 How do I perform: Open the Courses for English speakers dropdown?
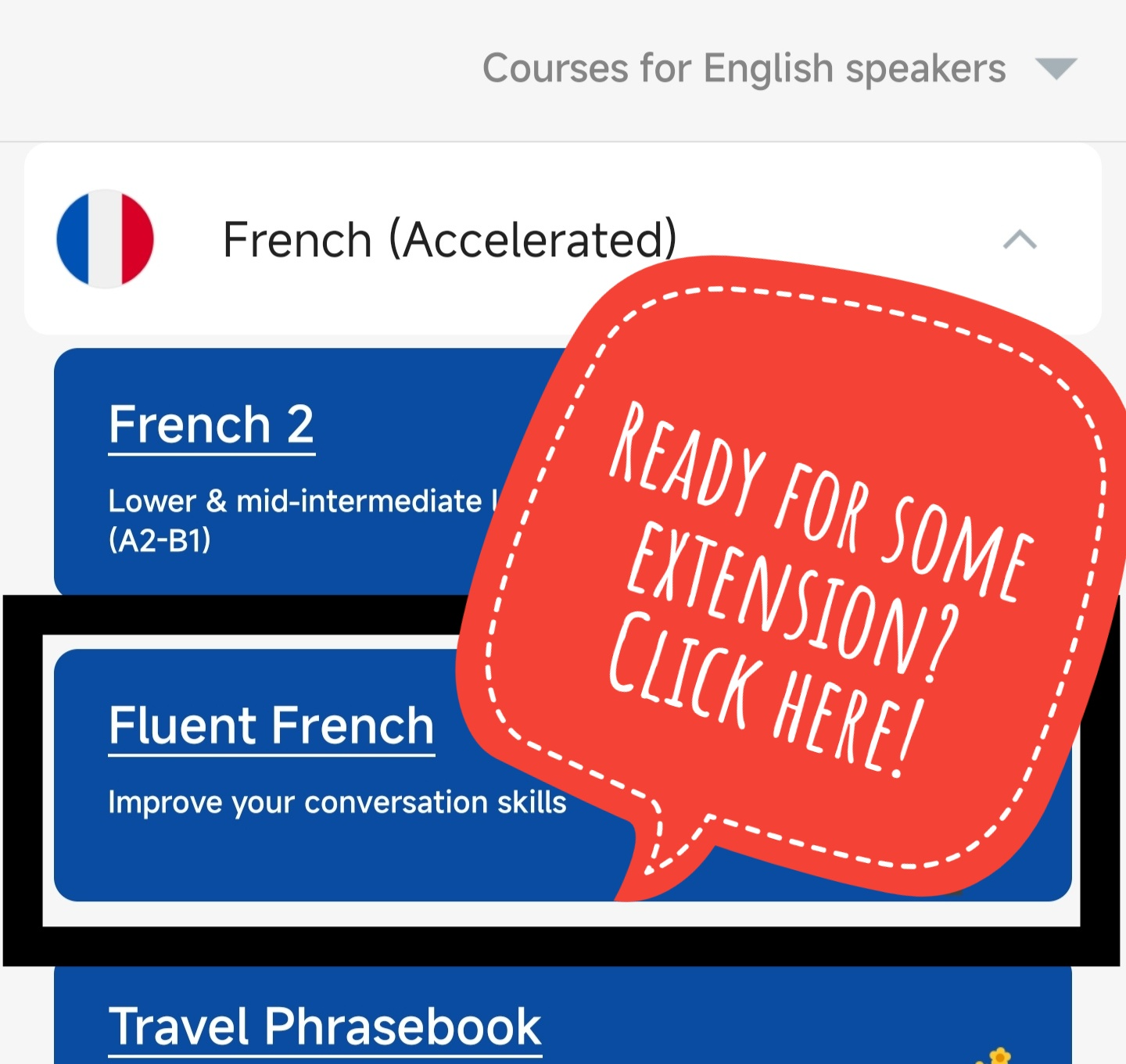[780, 69]
